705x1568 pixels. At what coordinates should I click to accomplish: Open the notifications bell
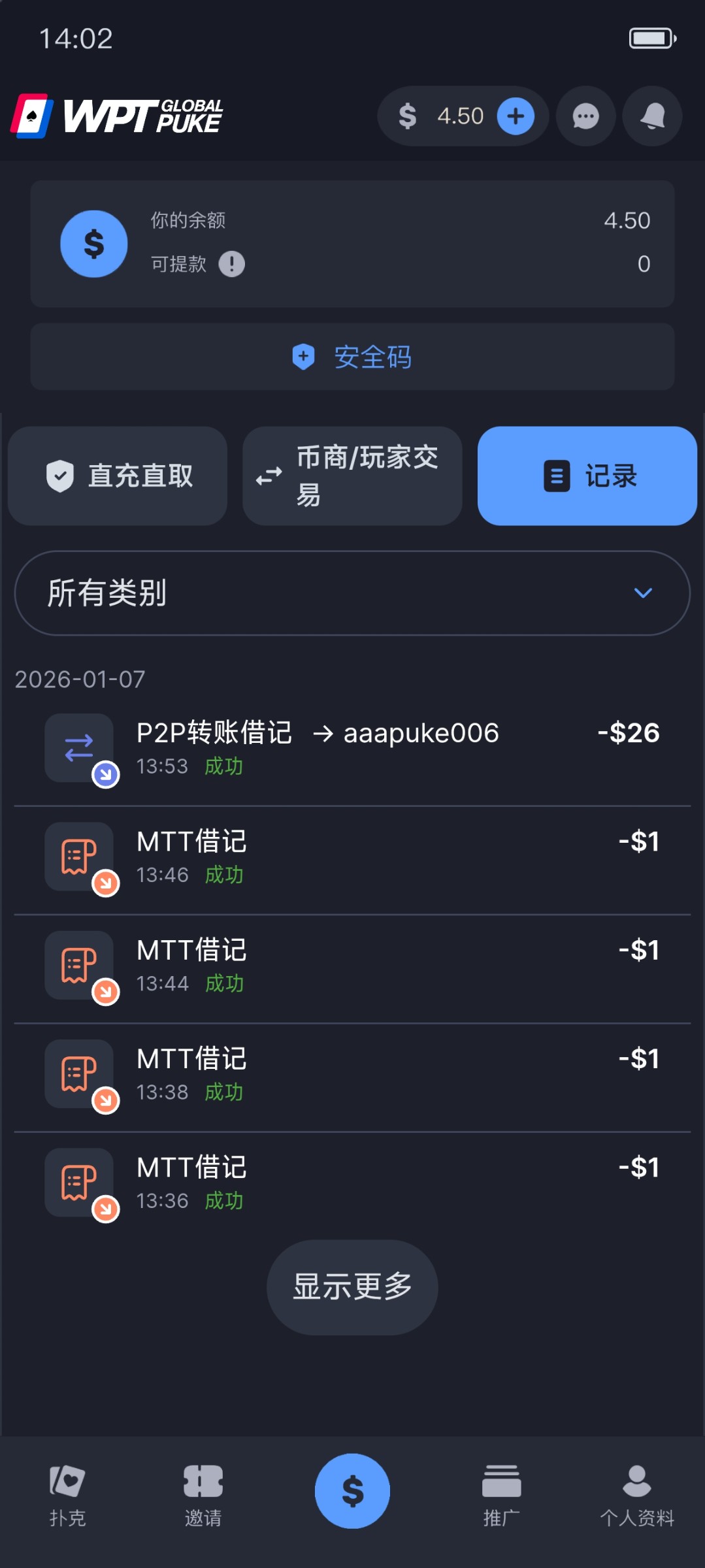(x=652, y=116)
